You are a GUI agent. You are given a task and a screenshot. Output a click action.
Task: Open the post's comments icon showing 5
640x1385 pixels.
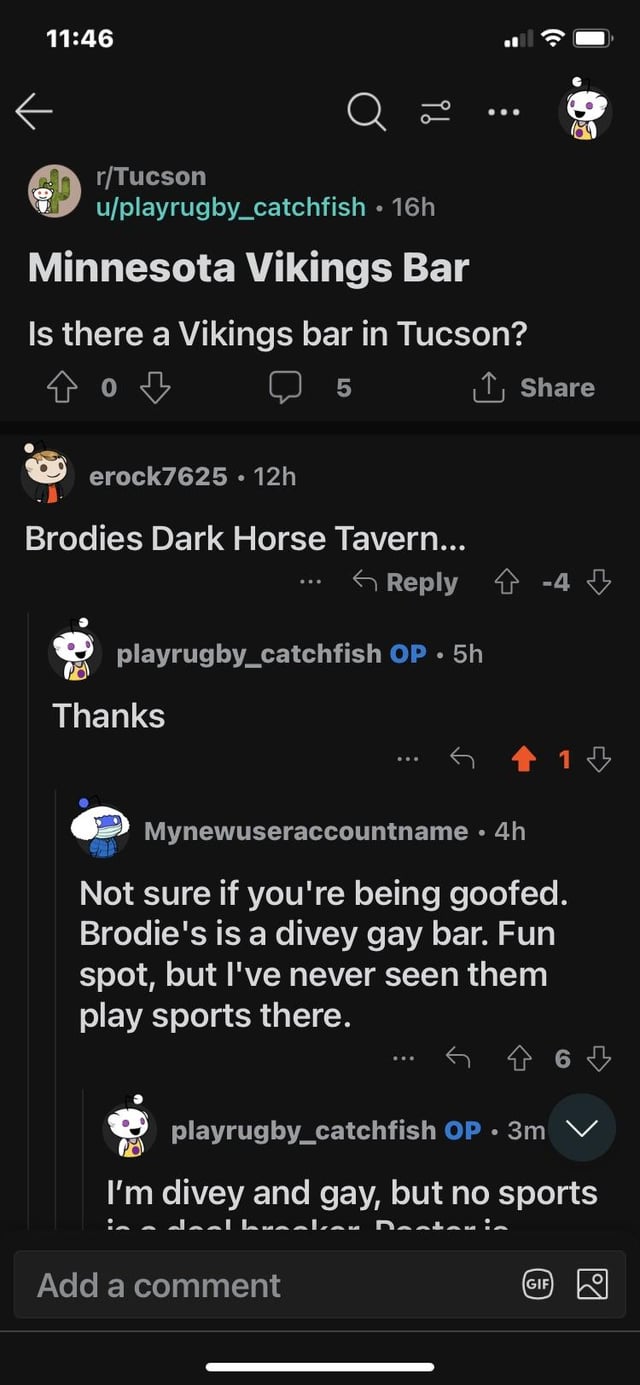click(x=286, y=388)
